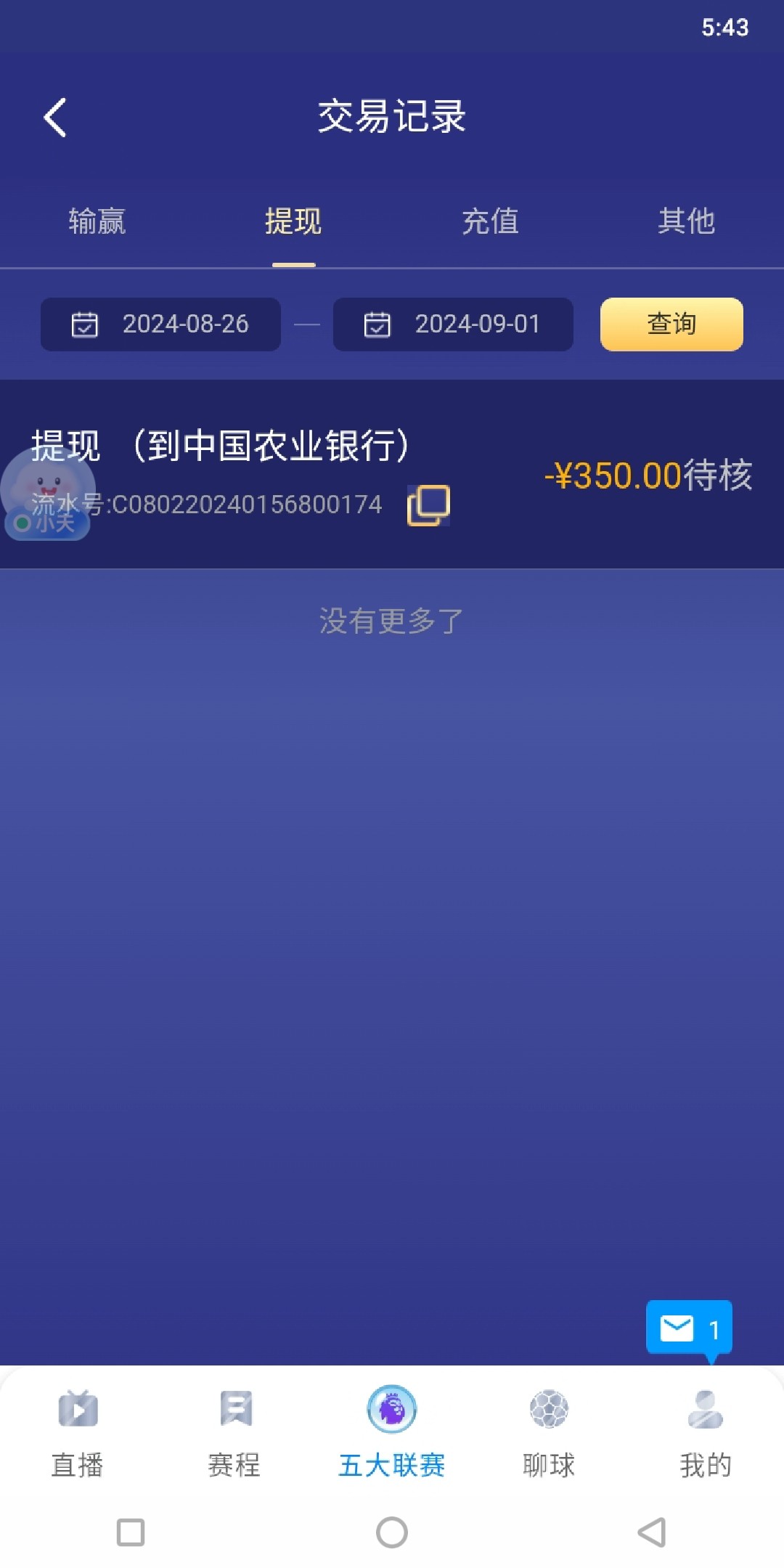Copy the 流水号 serial number
The width and height of the screenshot is (784, 1568).
(x=428, y=505)
